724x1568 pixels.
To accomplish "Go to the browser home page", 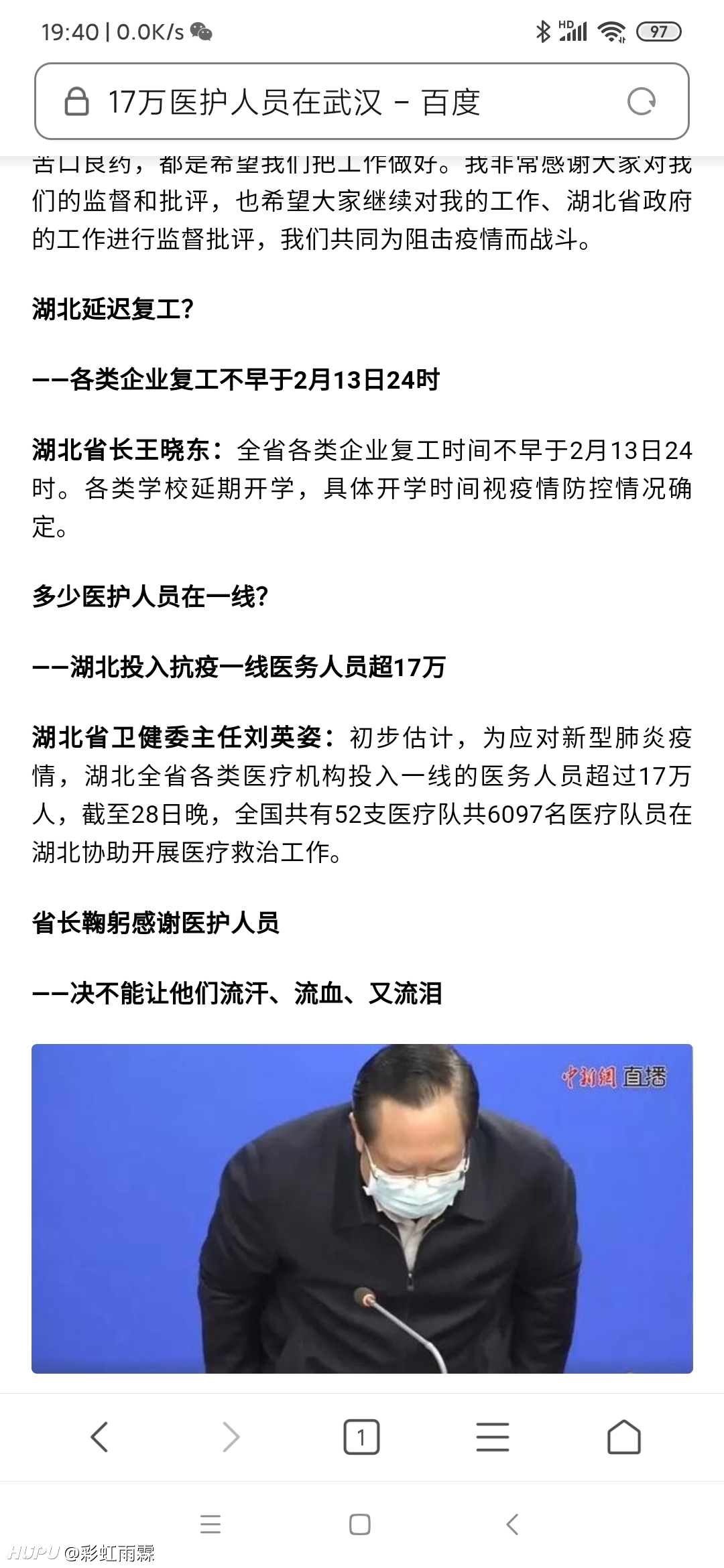I will (x=624, y=1437).
